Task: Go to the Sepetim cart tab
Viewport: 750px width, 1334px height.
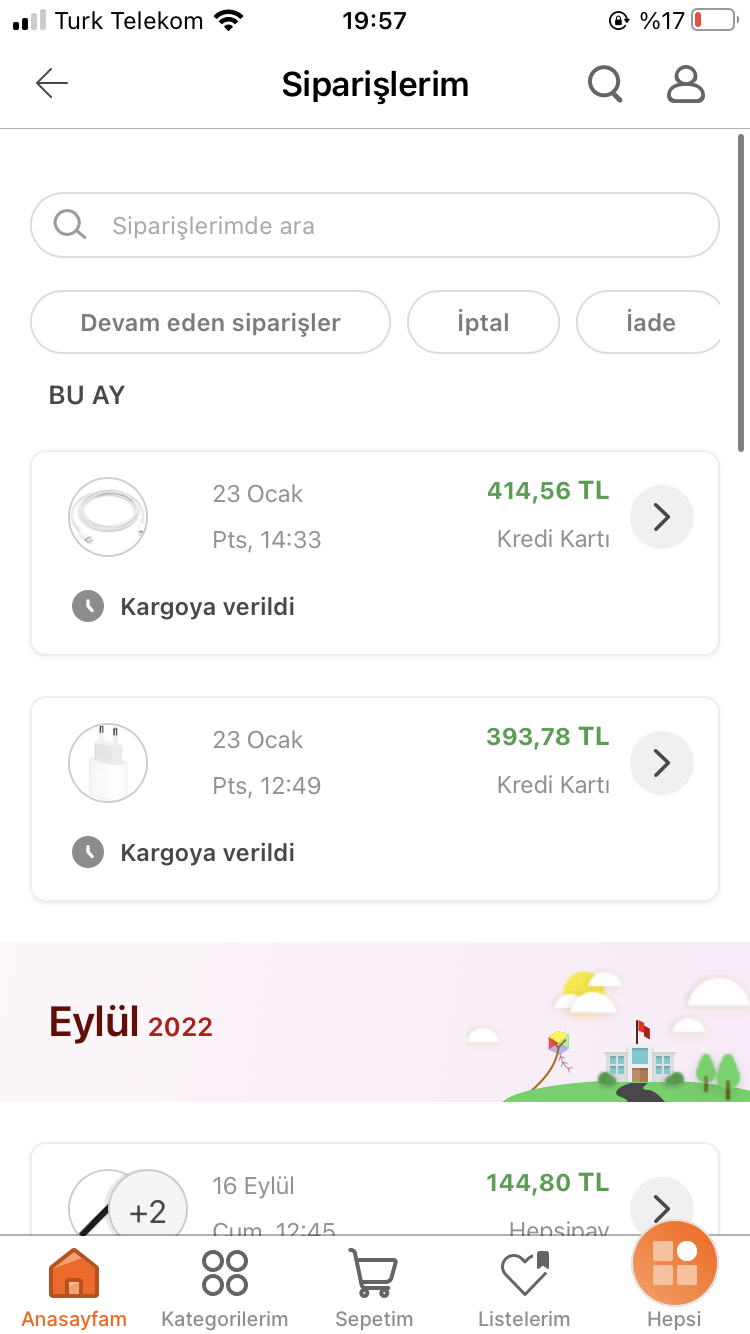Action: click(x=374, y=1288)
